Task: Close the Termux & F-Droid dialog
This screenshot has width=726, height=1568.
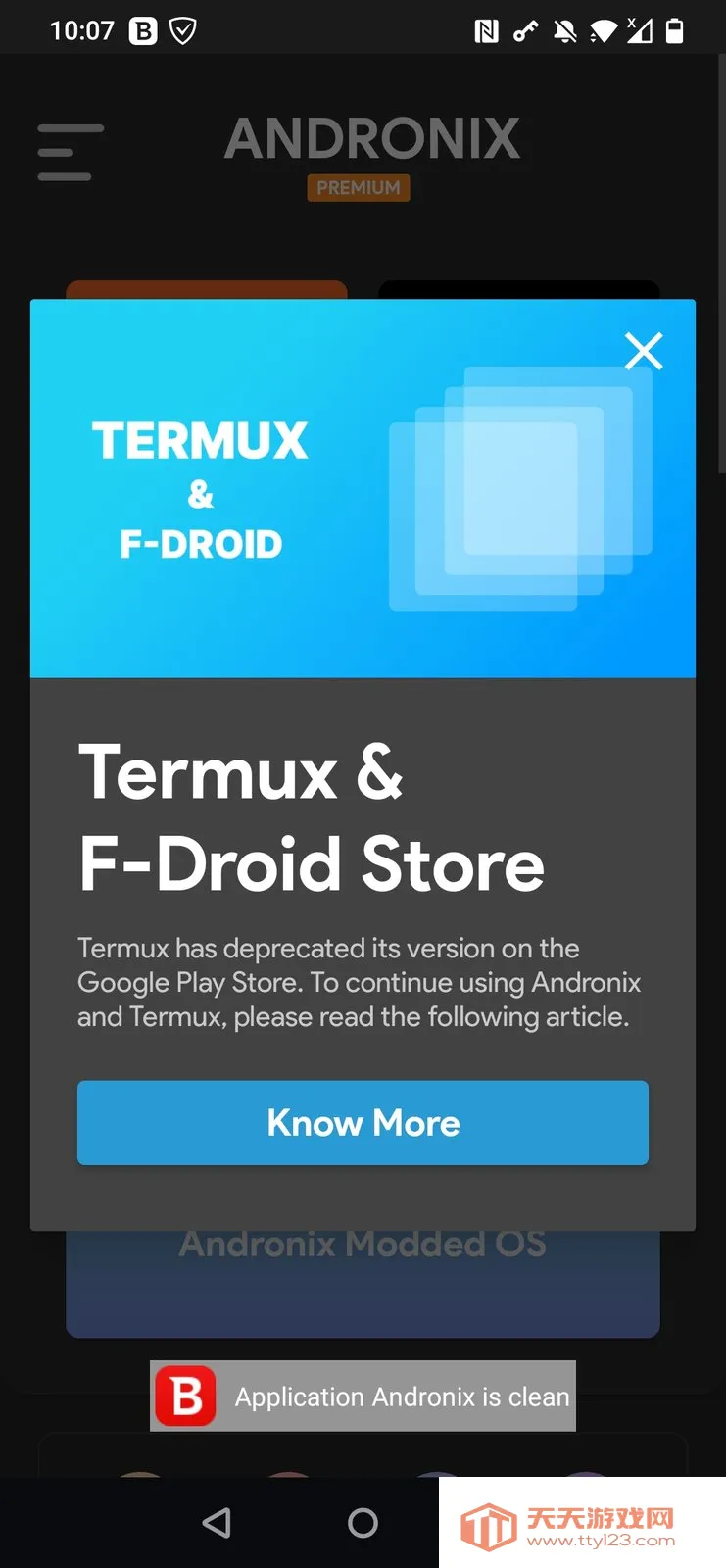Action: pyautogui.click(x=644, y=350)
